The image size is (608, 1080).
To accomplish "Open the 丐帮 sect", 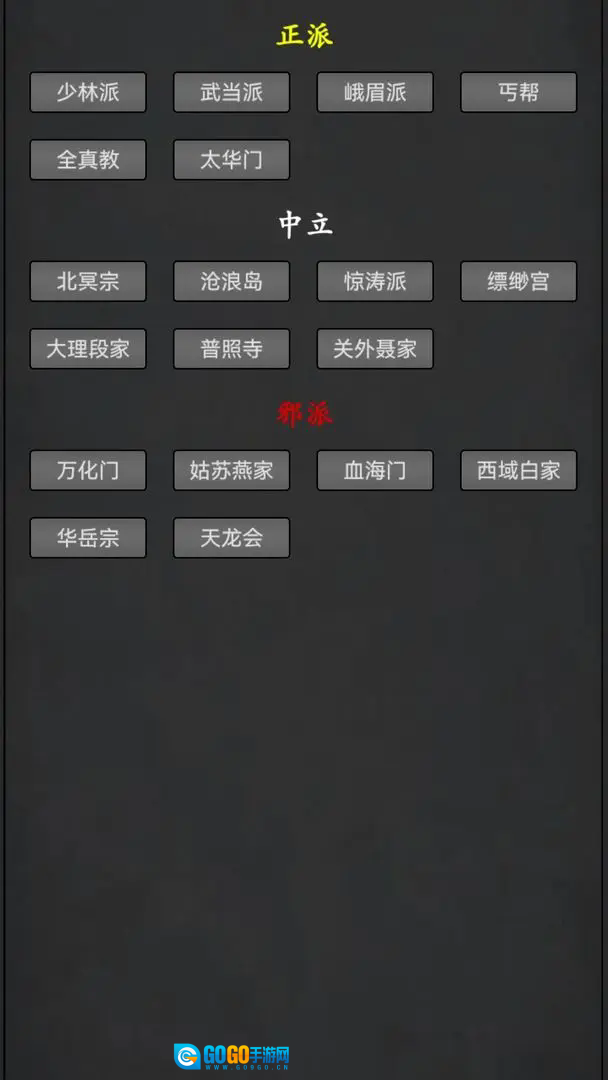I will [x=518, y=93].
